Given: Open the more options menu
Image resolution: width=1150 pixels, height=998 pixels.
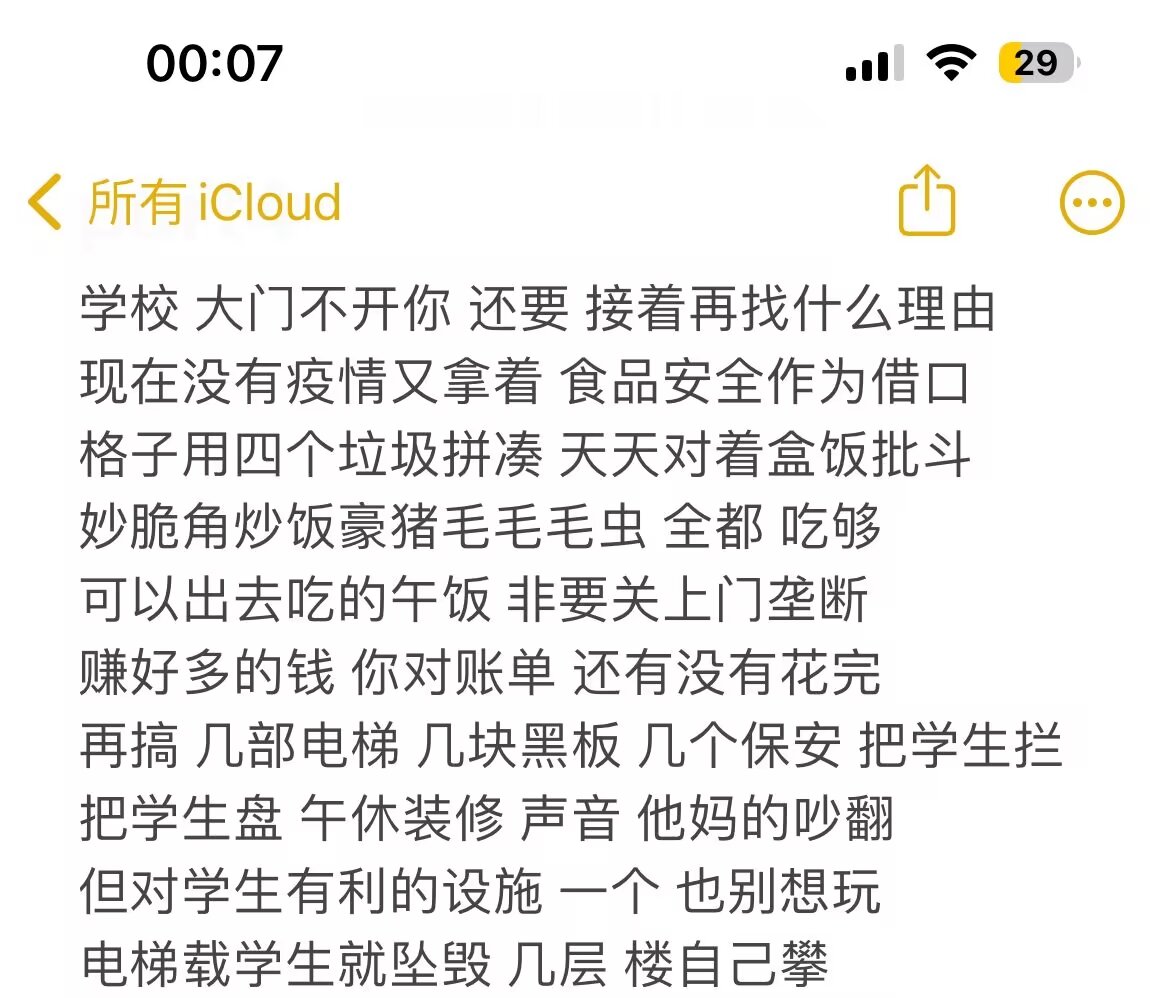Looking at the screenshot, I should pyautogui.click(x=1091, y=202).
